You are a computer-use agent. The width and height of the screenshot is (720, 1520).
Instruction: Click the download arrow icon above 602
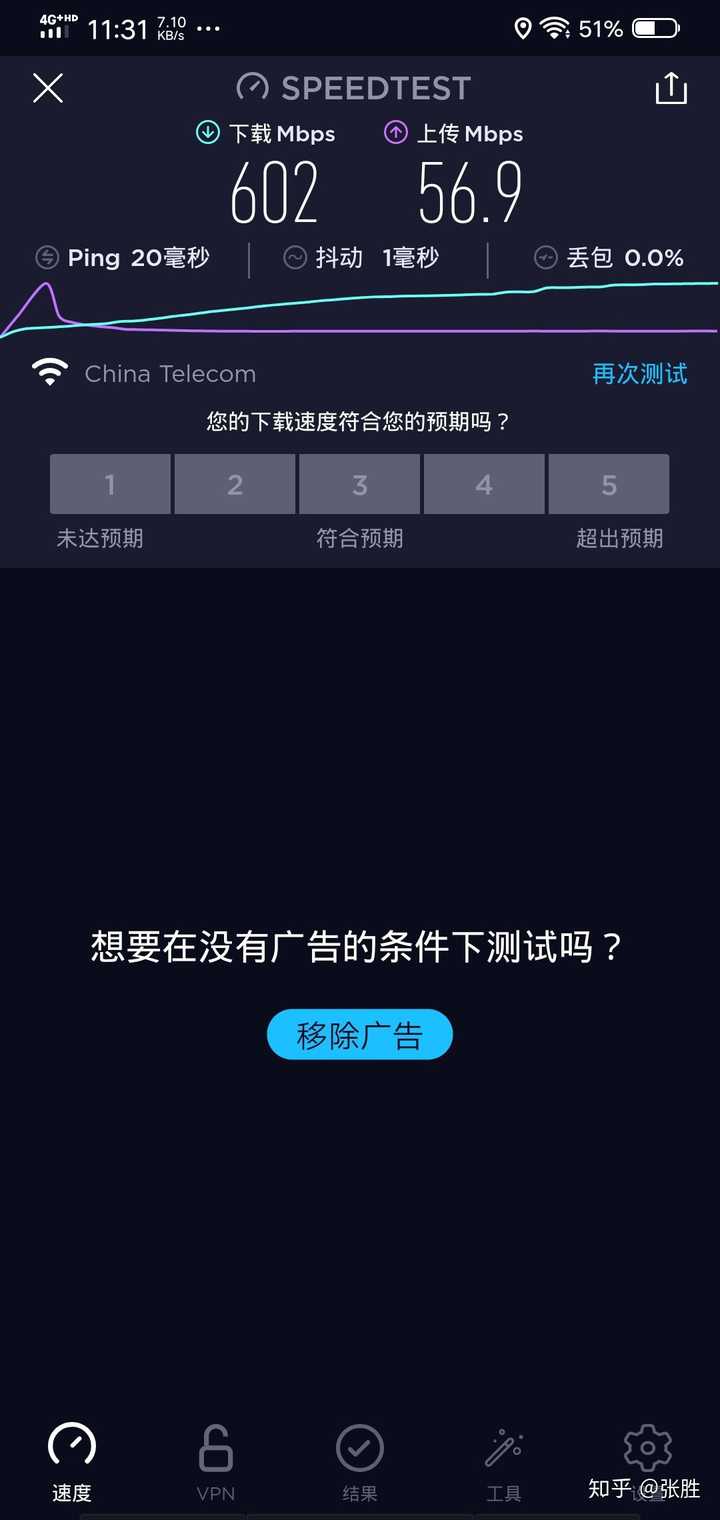click(207, 133)
